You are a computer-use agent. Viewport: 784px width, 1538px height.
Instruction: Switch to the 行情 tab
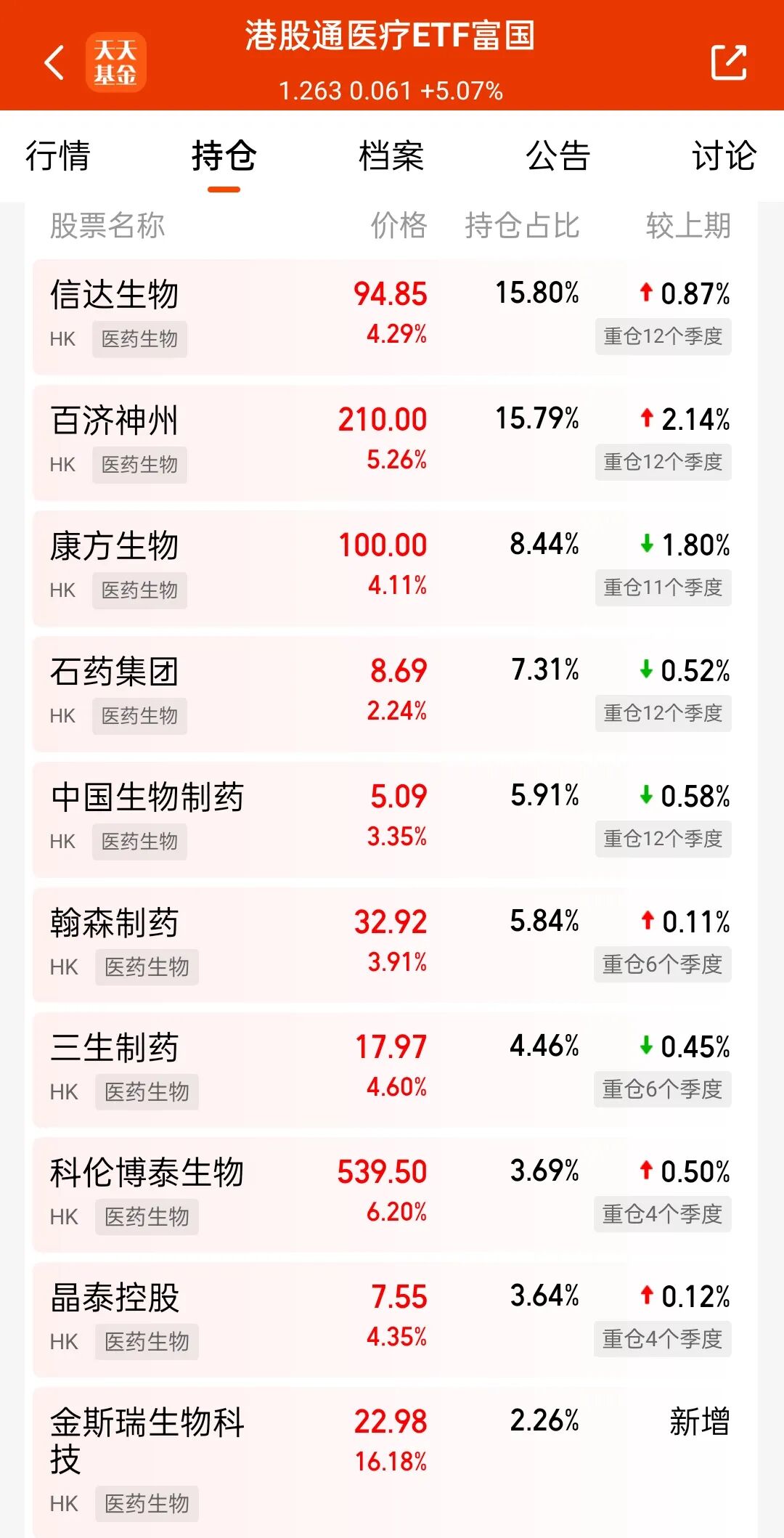(x=57, y=156)
